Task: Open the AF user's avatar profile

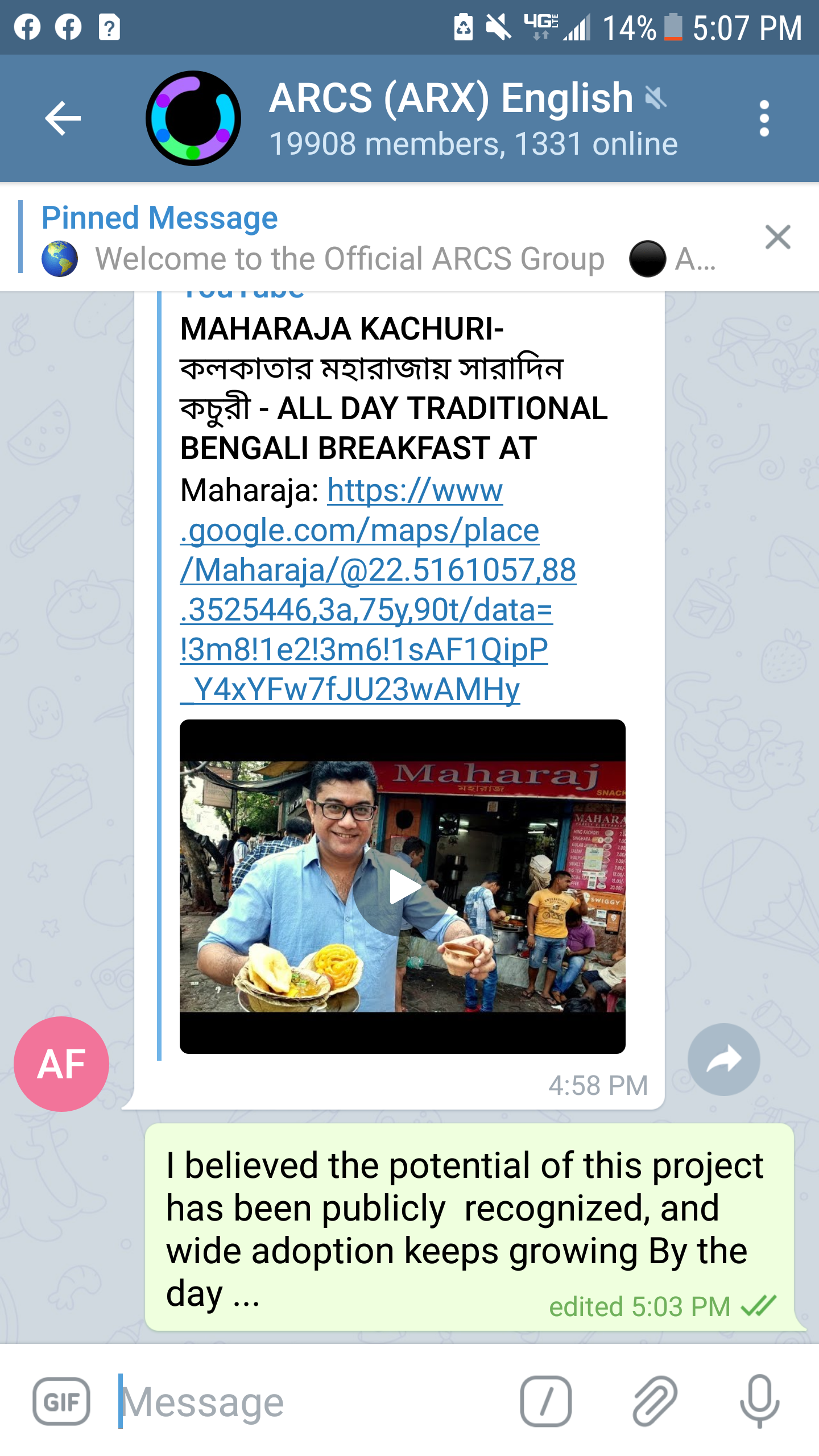Action: (61, 1064)
